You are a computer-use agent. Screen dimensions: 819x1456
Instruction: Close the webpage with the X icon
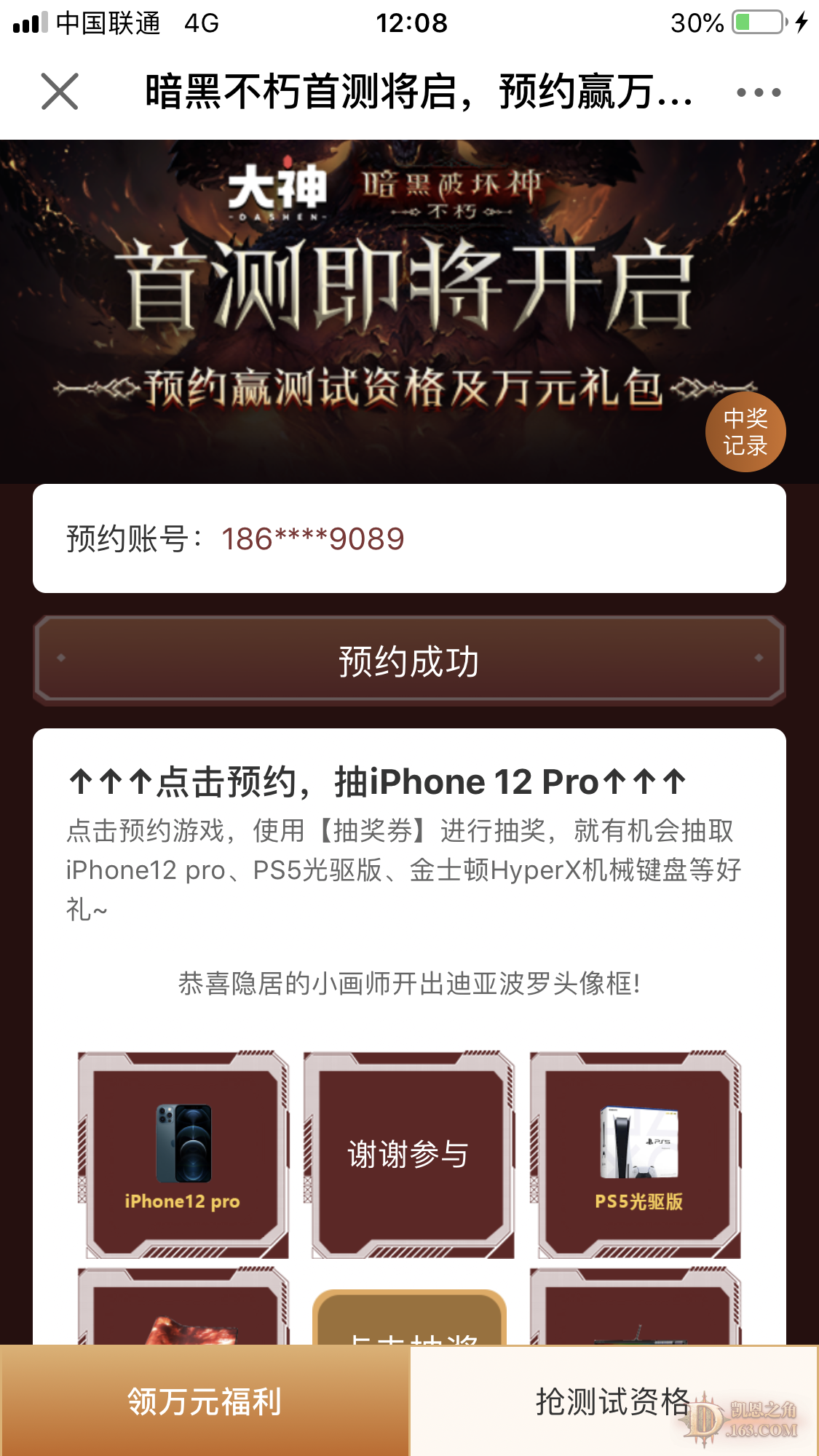[x=60, y=92]
